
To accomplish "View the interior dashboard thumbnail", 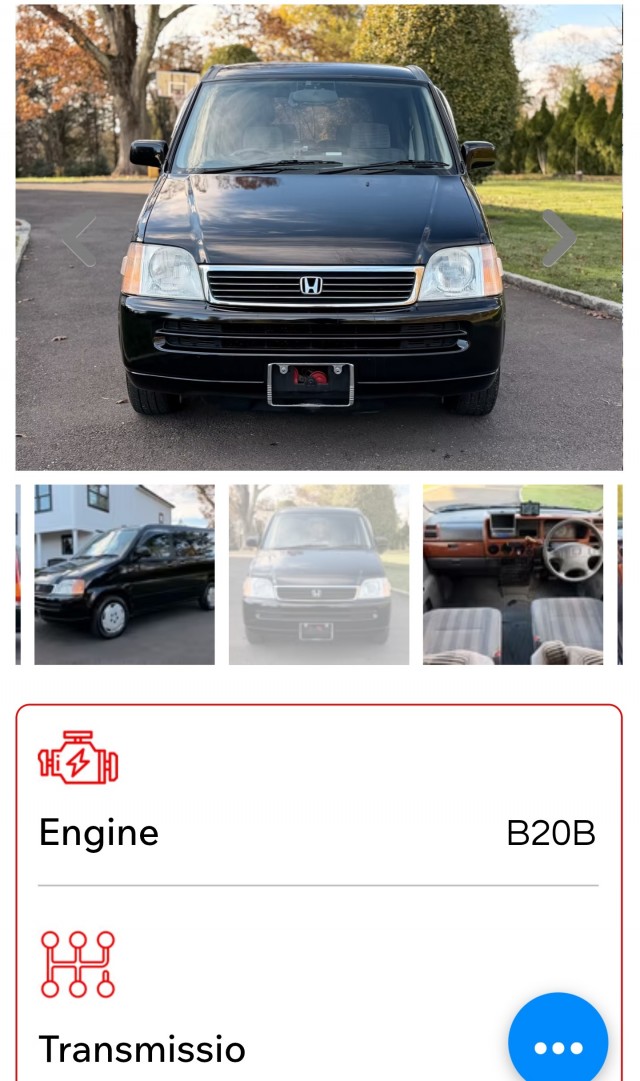I will pos(512,575).
